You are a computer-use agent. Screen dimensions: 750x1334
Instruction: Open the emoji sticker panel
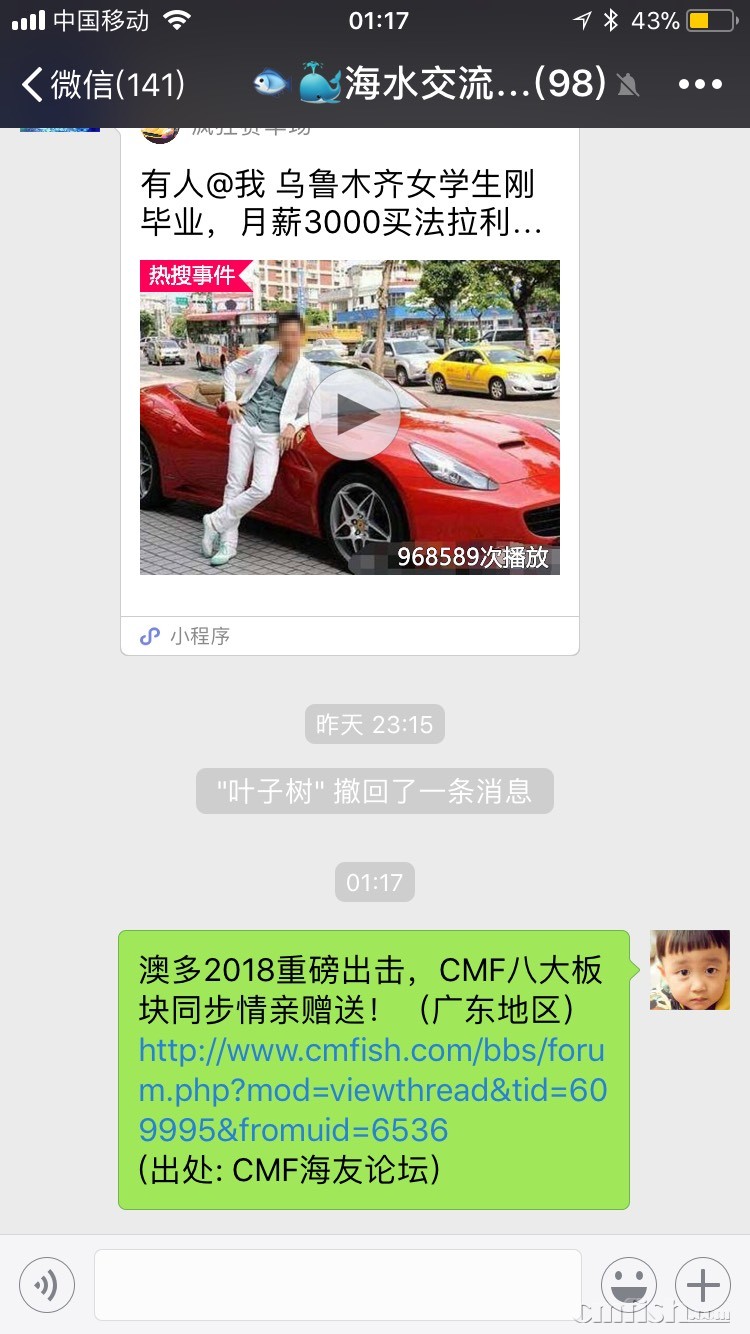(628, 1284)
